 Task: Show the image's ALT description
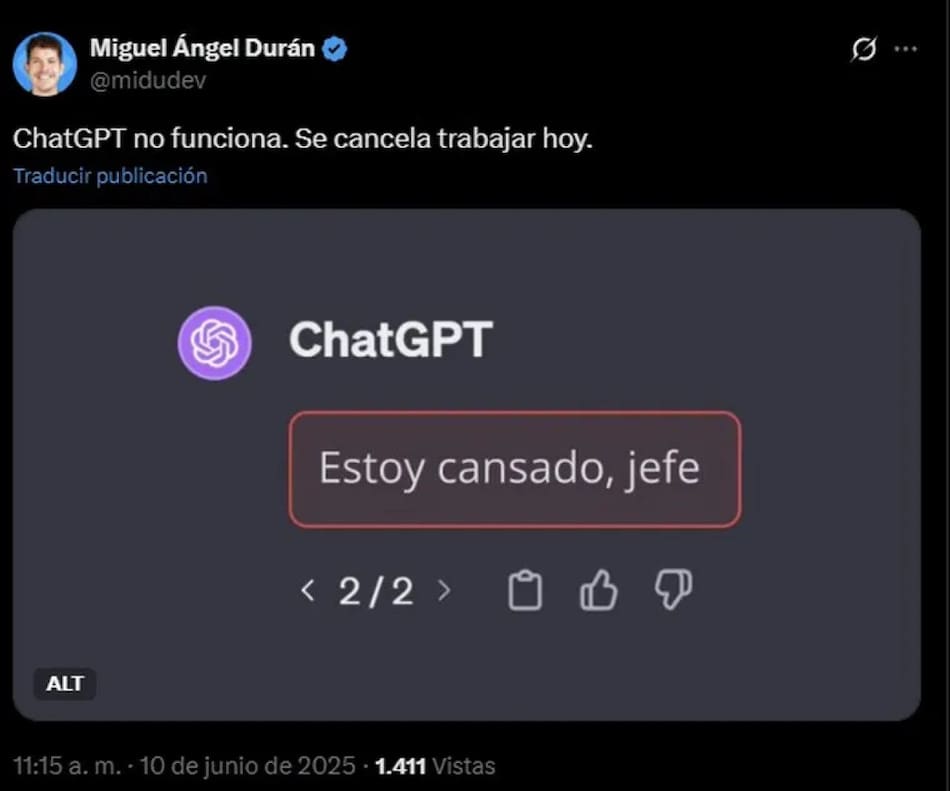[66, 685]
